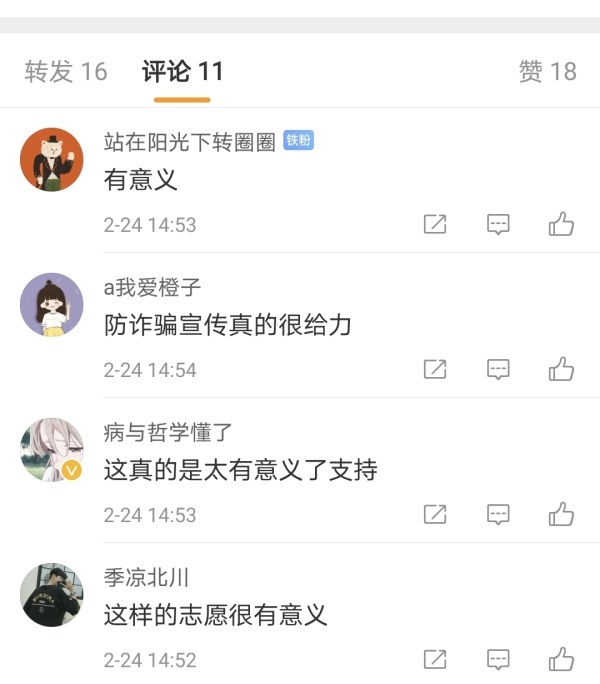The image size is (600, 684).
Task: Reply to 病与哲学懂了's comment
Action: (x=498, y=514)
